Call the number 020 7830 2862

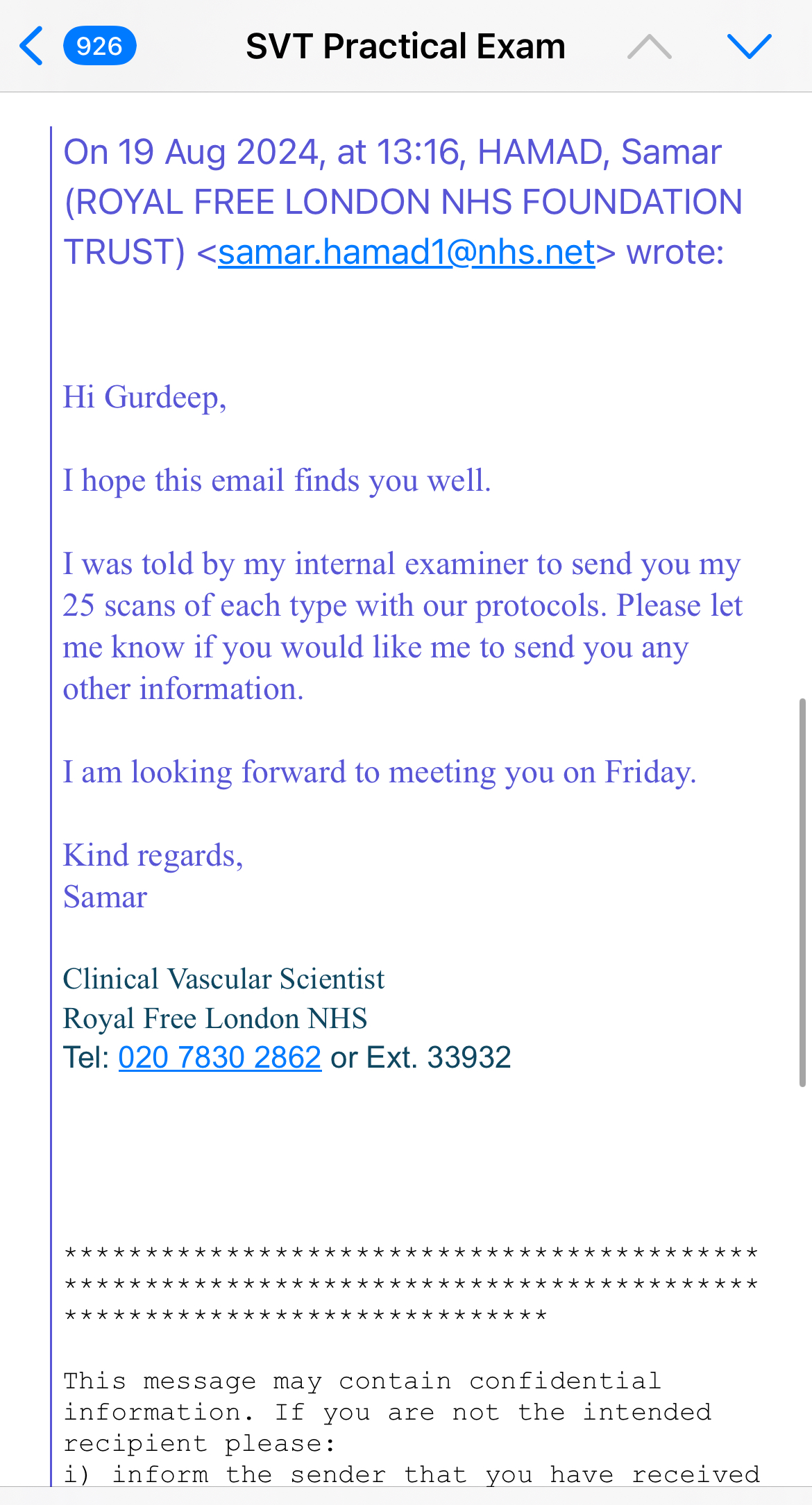coord(220,1057)
